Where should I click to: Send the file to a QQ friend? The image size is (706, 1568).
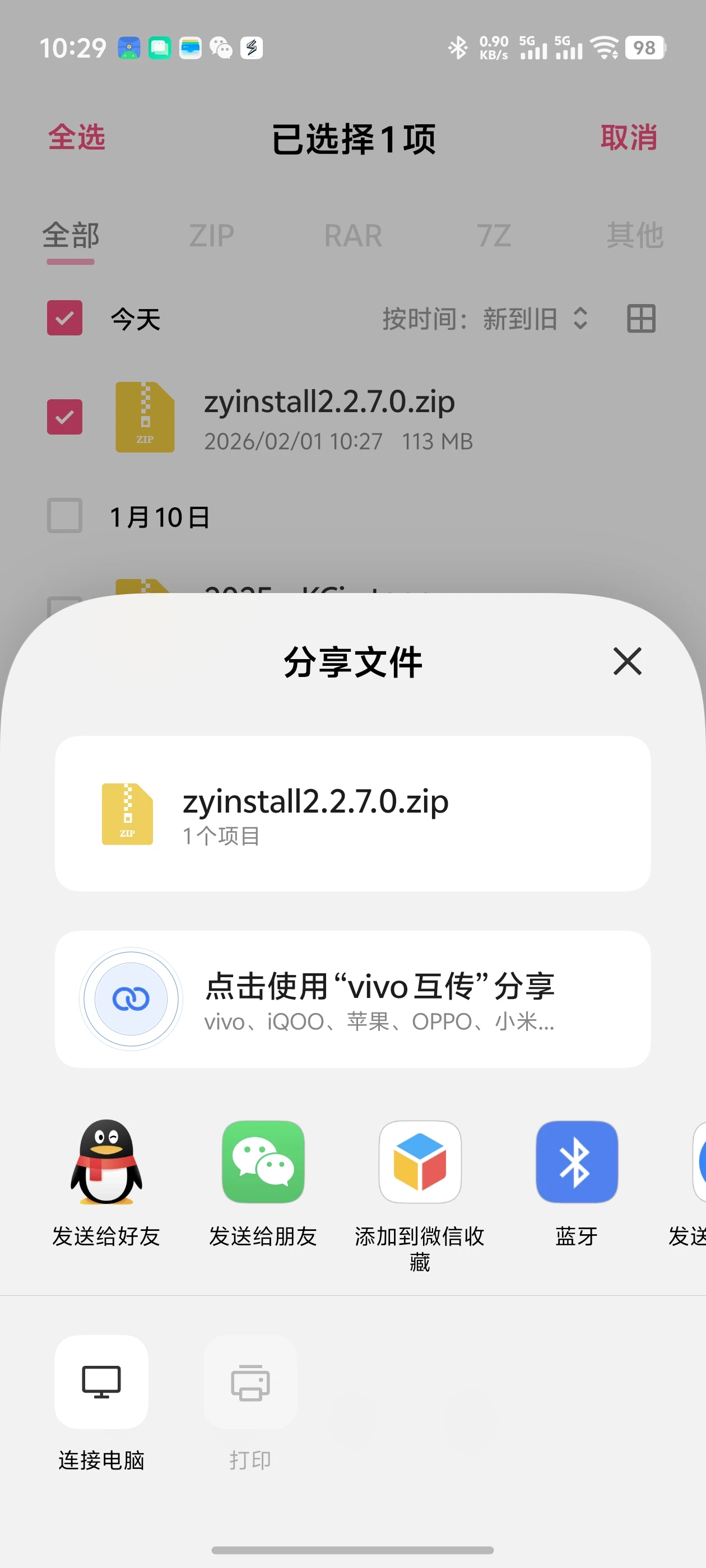point(106,1162)
